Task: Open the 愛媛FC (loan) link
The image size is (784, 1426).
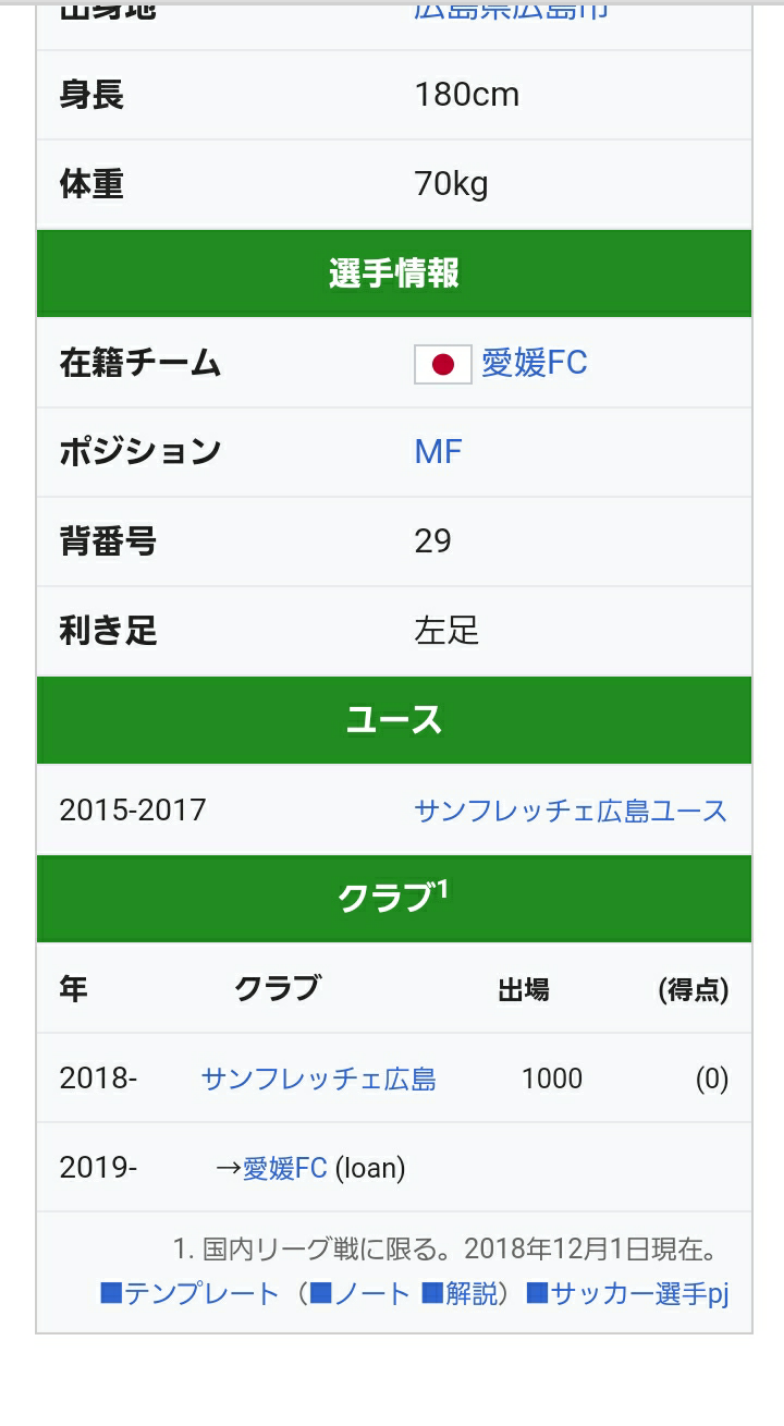Action: point(285,1168)
